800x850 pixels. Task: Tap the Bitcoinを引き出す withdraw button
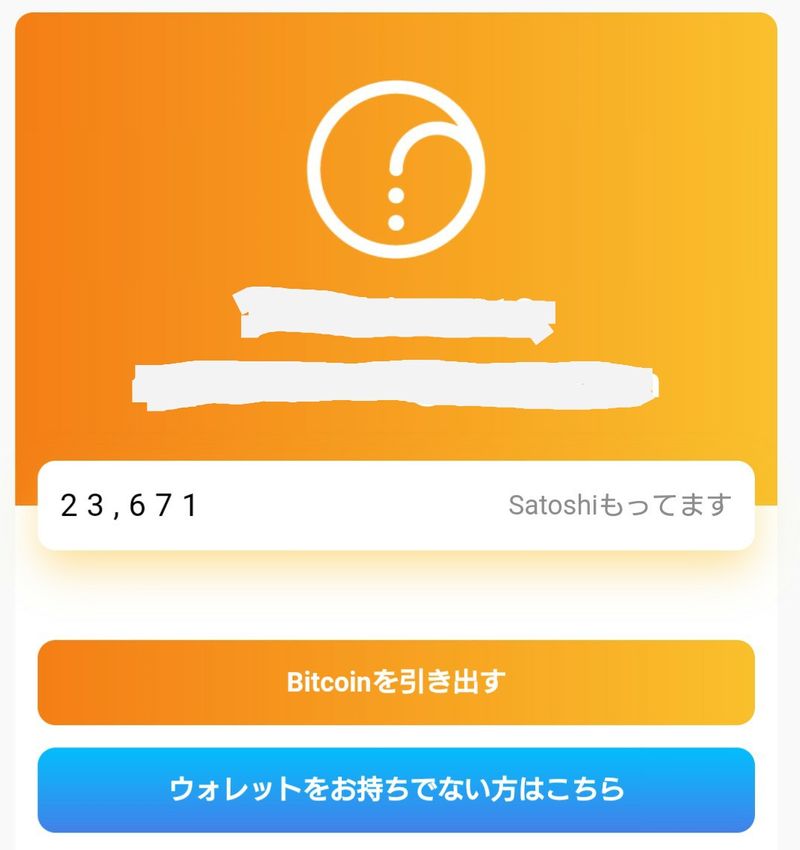[x=396, y=683]
